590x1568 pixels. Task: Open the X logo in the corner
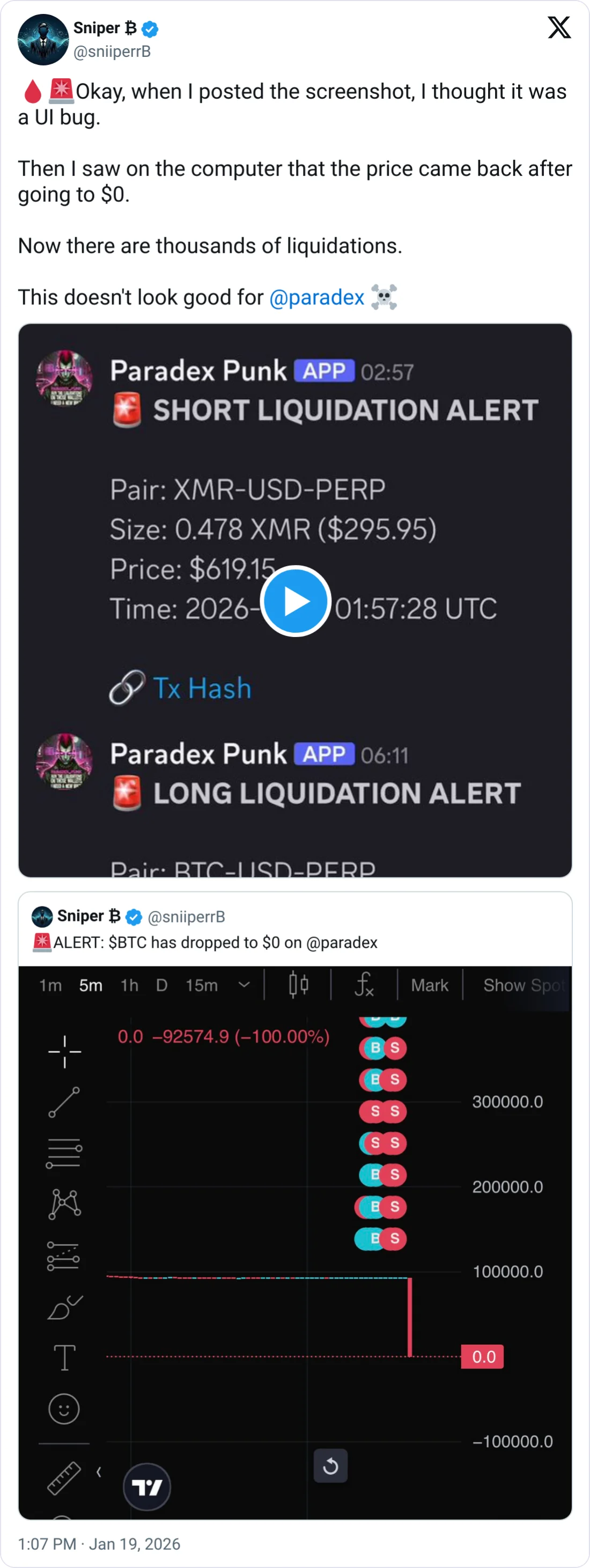559,28
